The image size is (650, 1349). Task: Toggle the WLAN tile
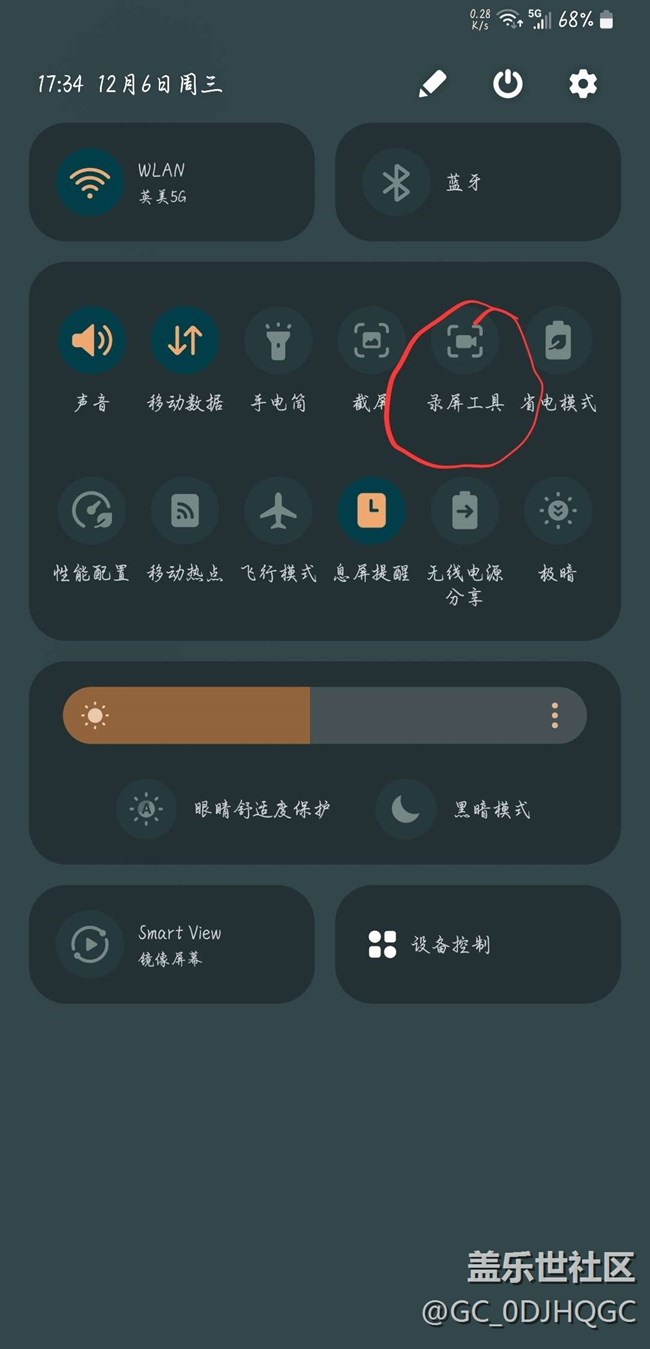pyautogui.click(x=91, y=182)
